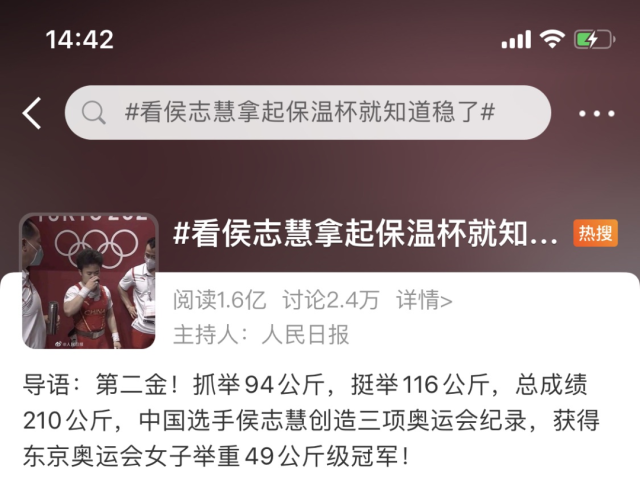Open the 详情 topic details link
The height and width of the screenshot is (478, 640).
[424, 299]
